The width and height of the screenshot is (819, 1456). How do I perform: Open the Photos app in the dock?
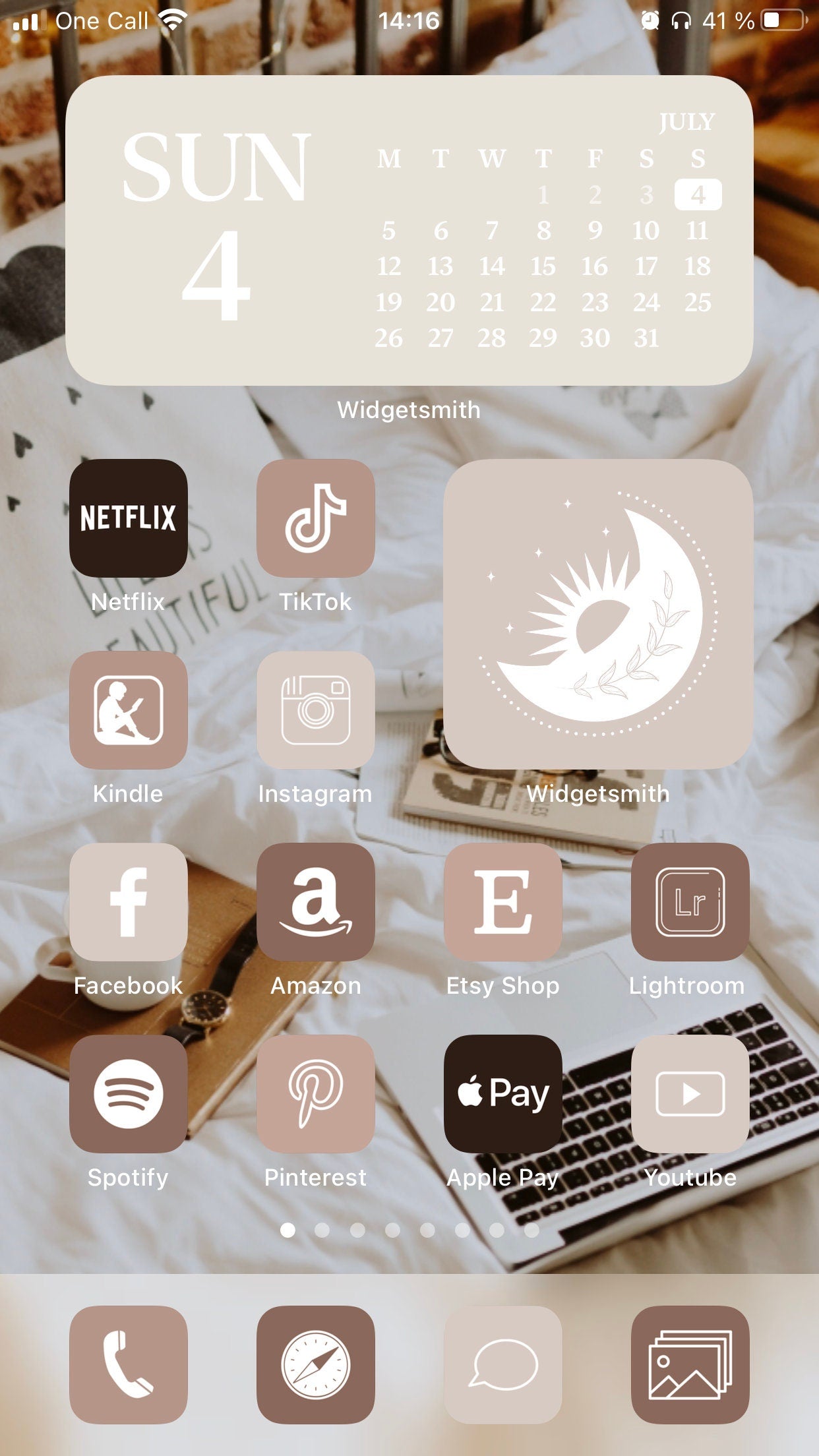pos(690,1364)
